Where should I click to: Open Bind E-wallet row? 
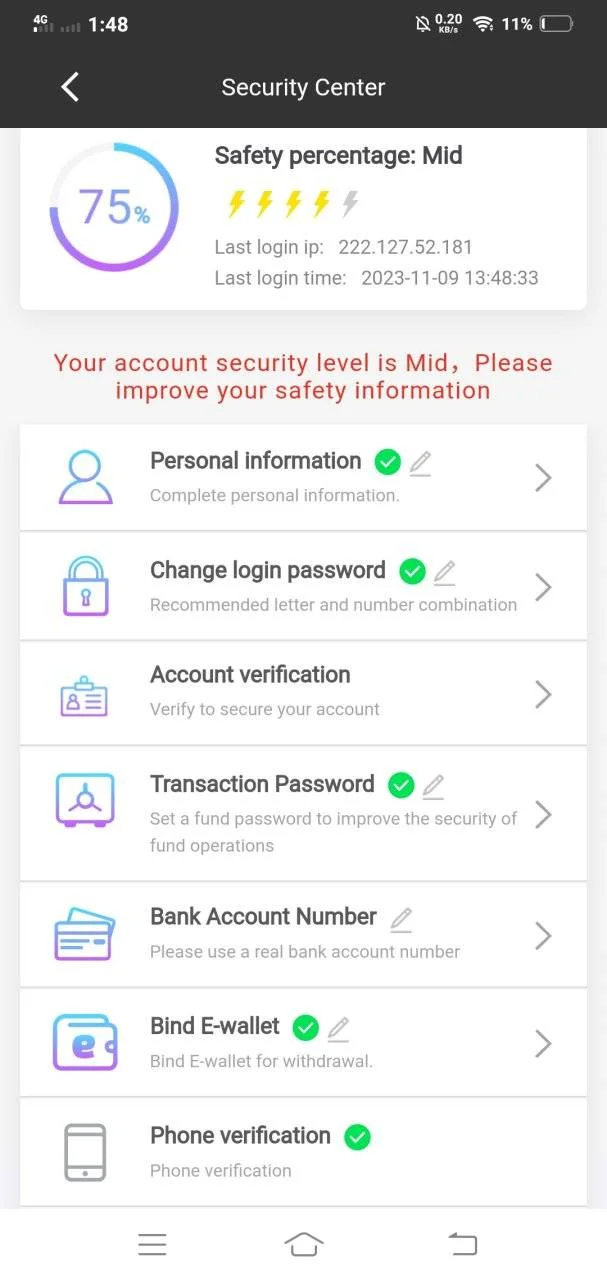point(303,1043)
